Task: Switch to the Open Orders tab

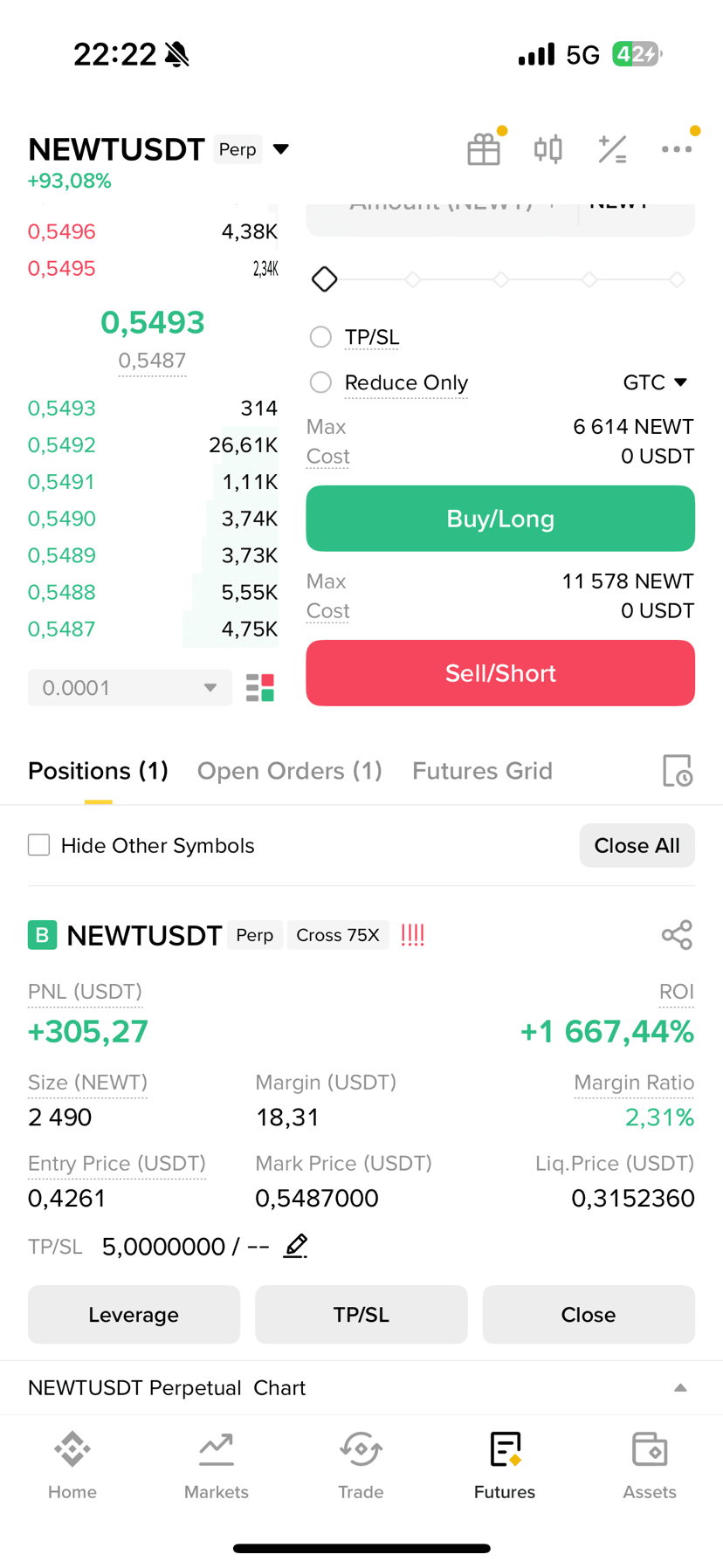Action: coord(290,771)
